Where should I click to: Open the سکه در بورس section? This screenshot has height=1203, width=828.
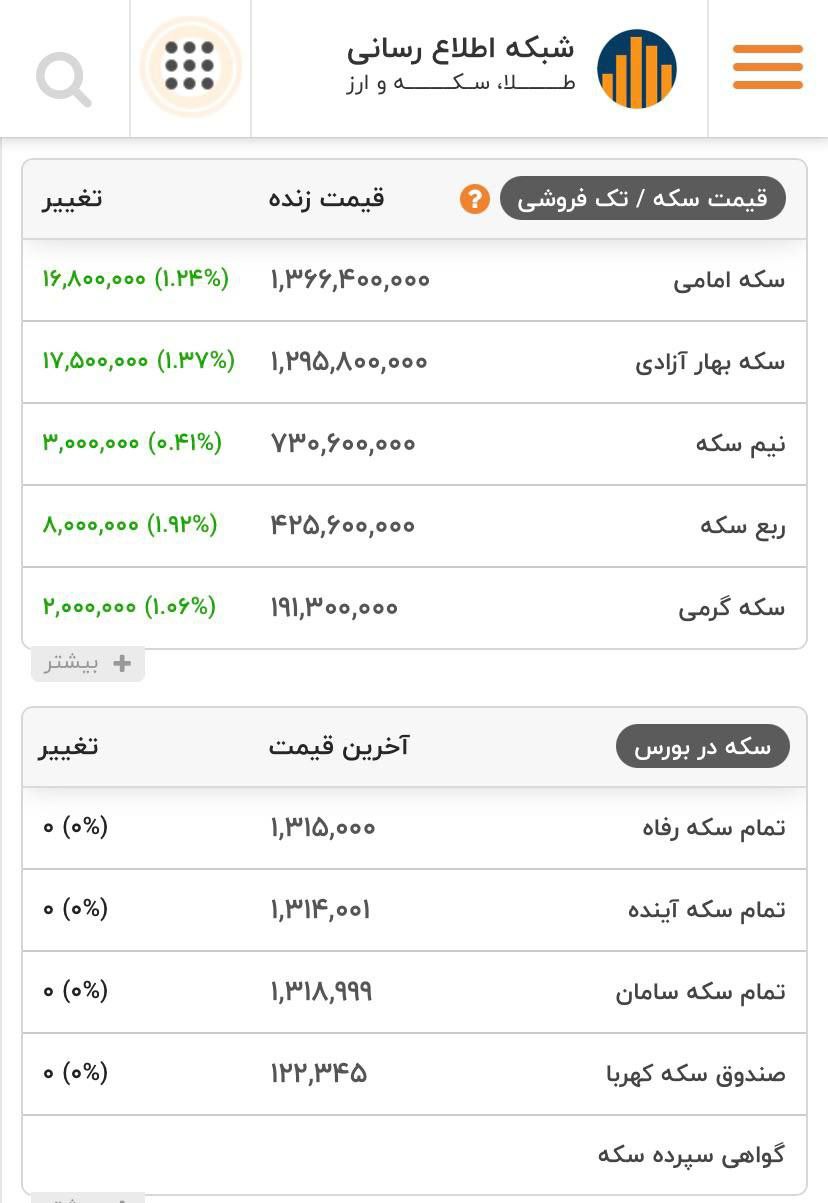[702, 747]
